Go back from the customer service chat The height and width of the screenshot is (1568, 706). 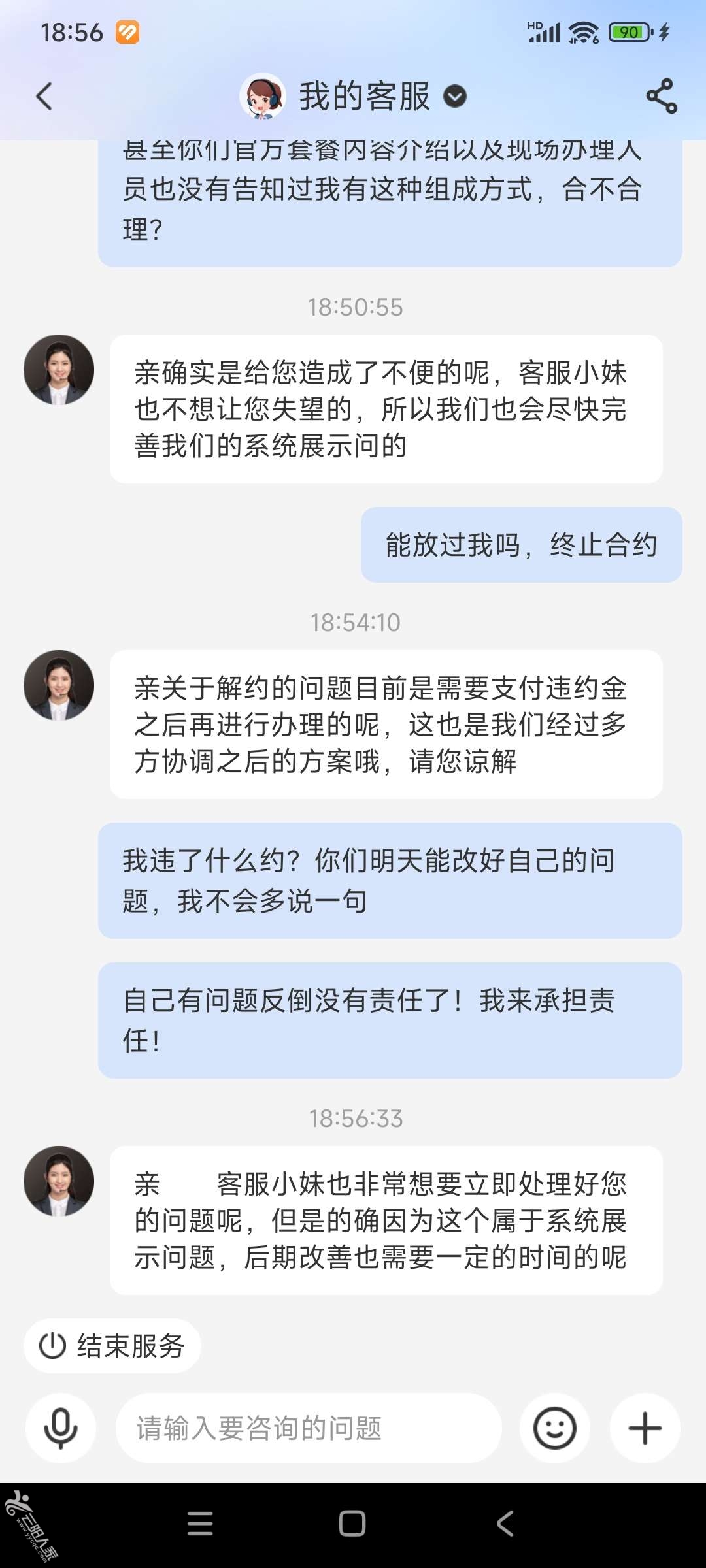point(44,97)
